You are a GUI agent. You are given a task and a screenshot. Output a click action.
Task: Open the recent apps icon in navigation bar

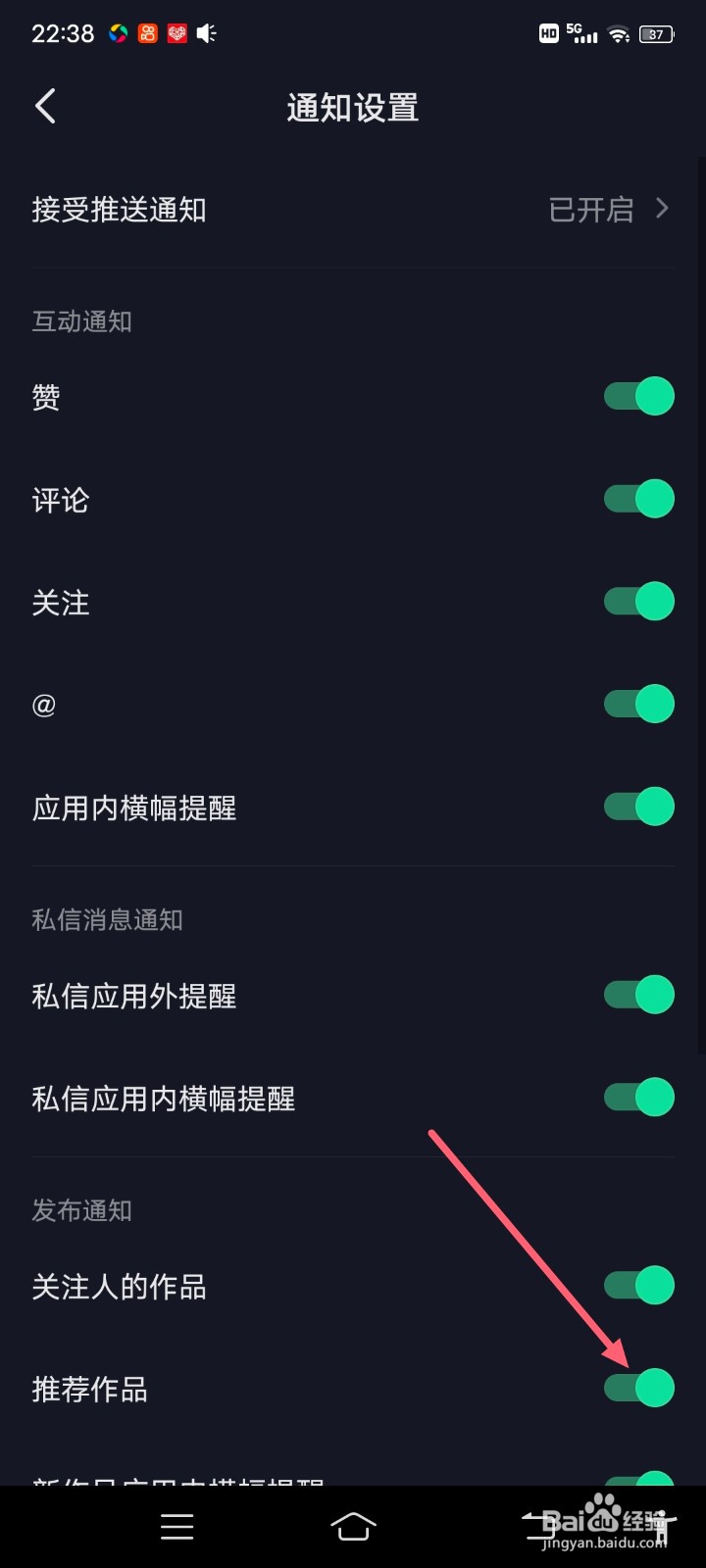pos(176,1526)
